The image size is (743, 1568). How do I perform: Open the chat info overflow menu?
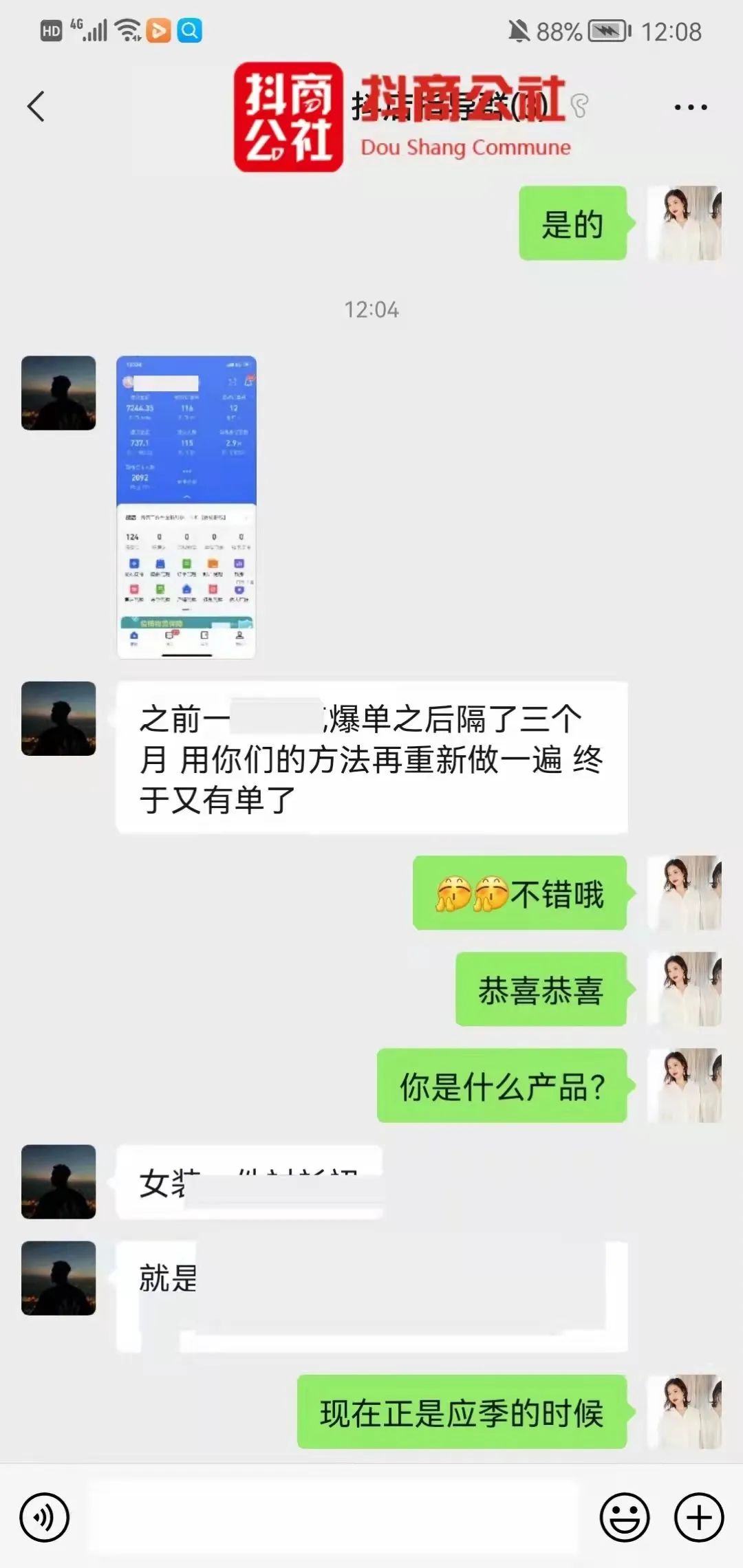(690, 107)
